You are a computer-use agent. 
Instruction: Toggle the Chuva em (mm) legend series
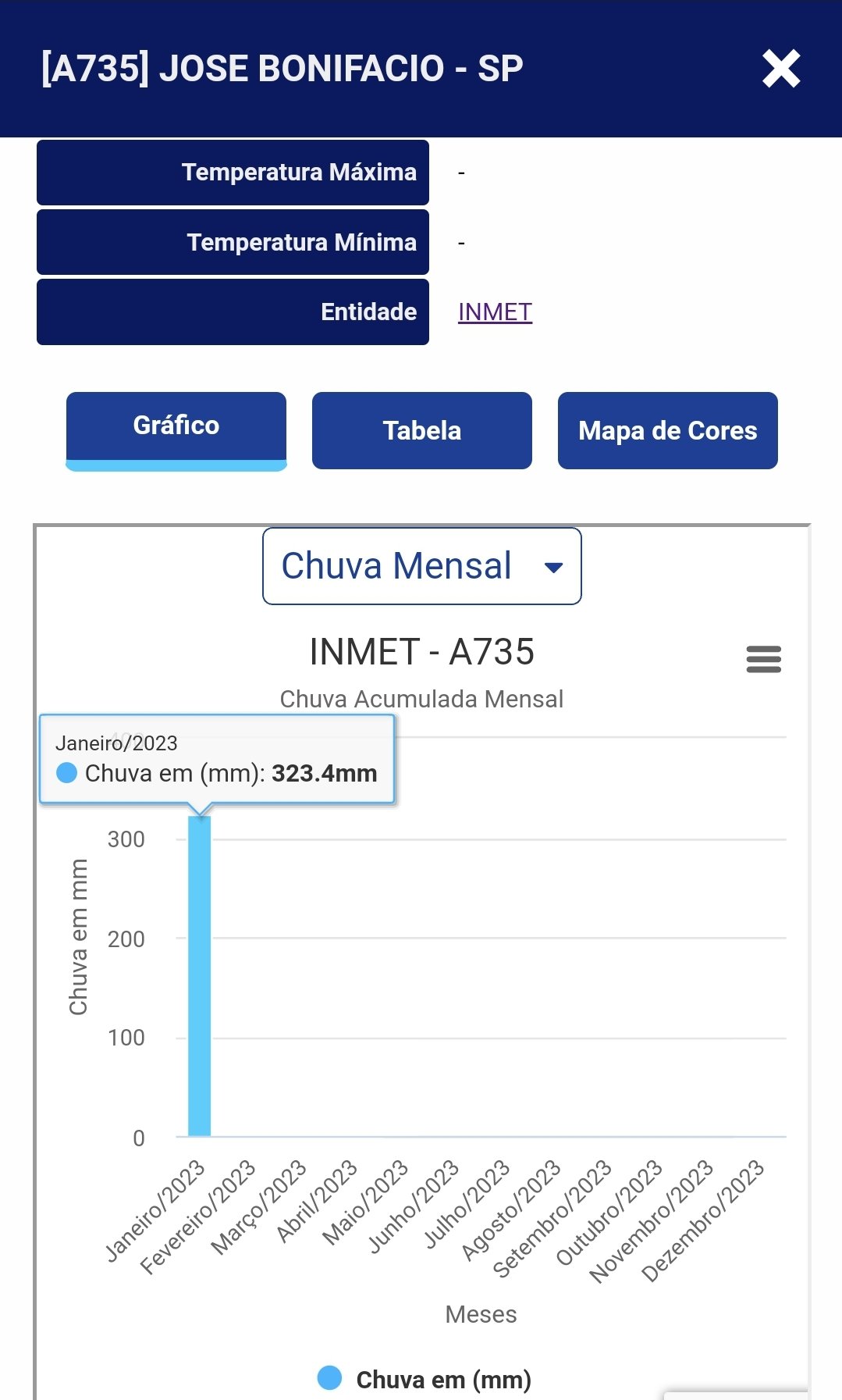point(425,1379)
